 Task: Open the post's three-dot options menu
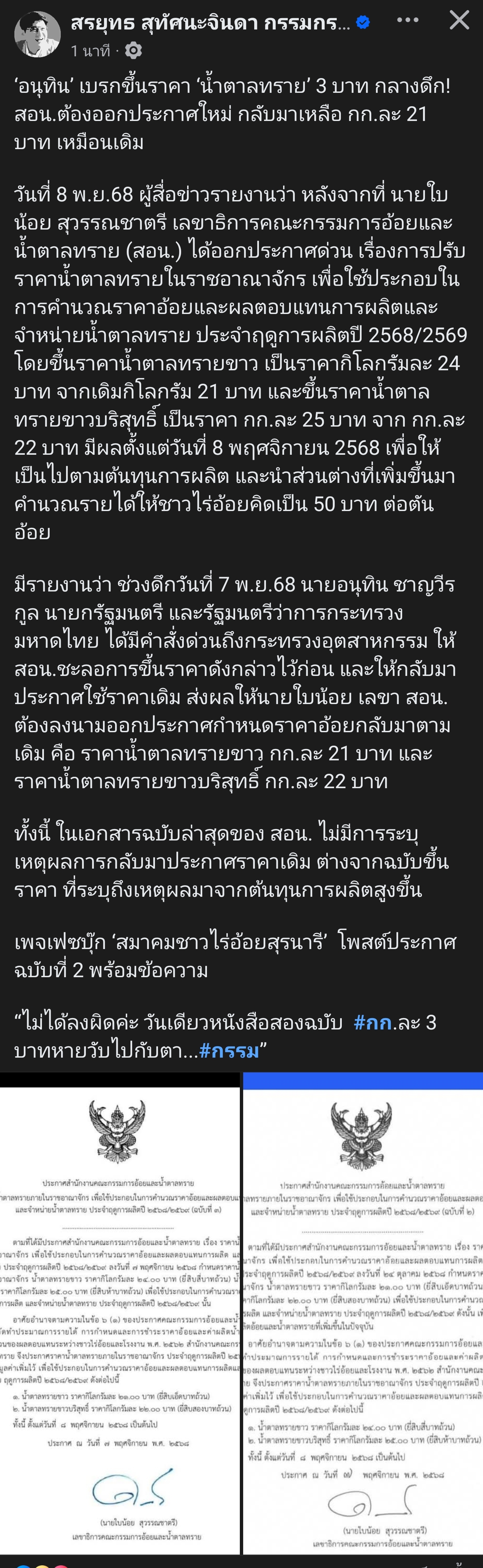[x=408, y=20]
